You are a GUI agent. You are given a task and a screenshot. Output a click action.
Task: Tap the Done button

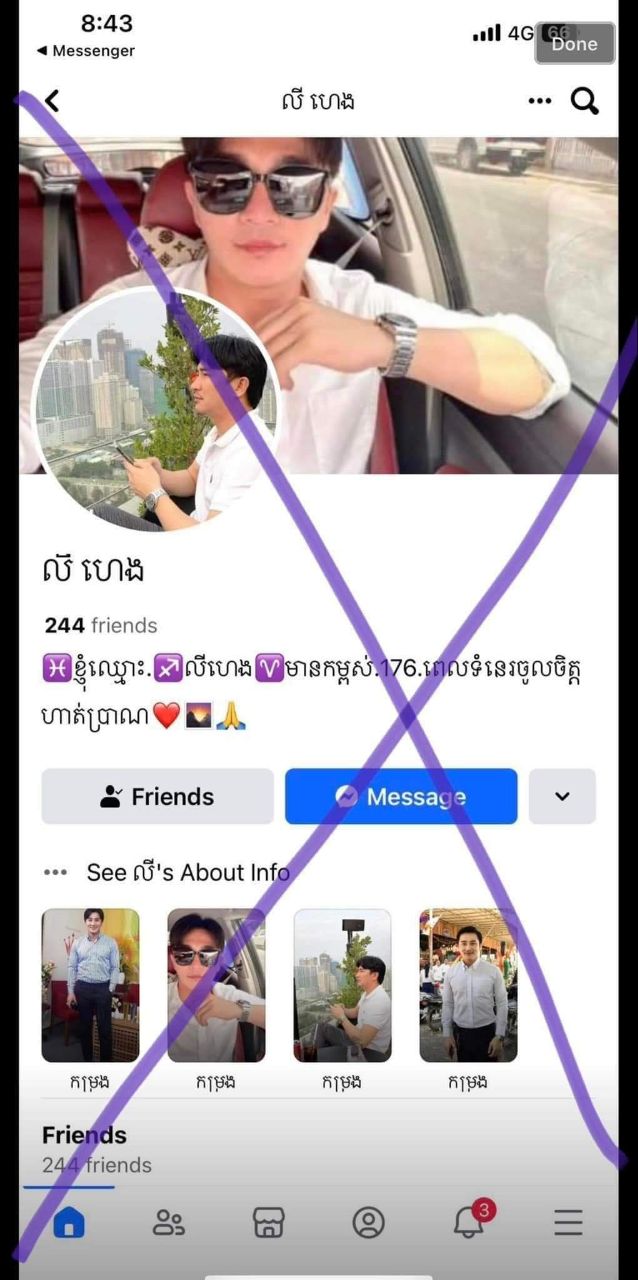tap(574, 43)
